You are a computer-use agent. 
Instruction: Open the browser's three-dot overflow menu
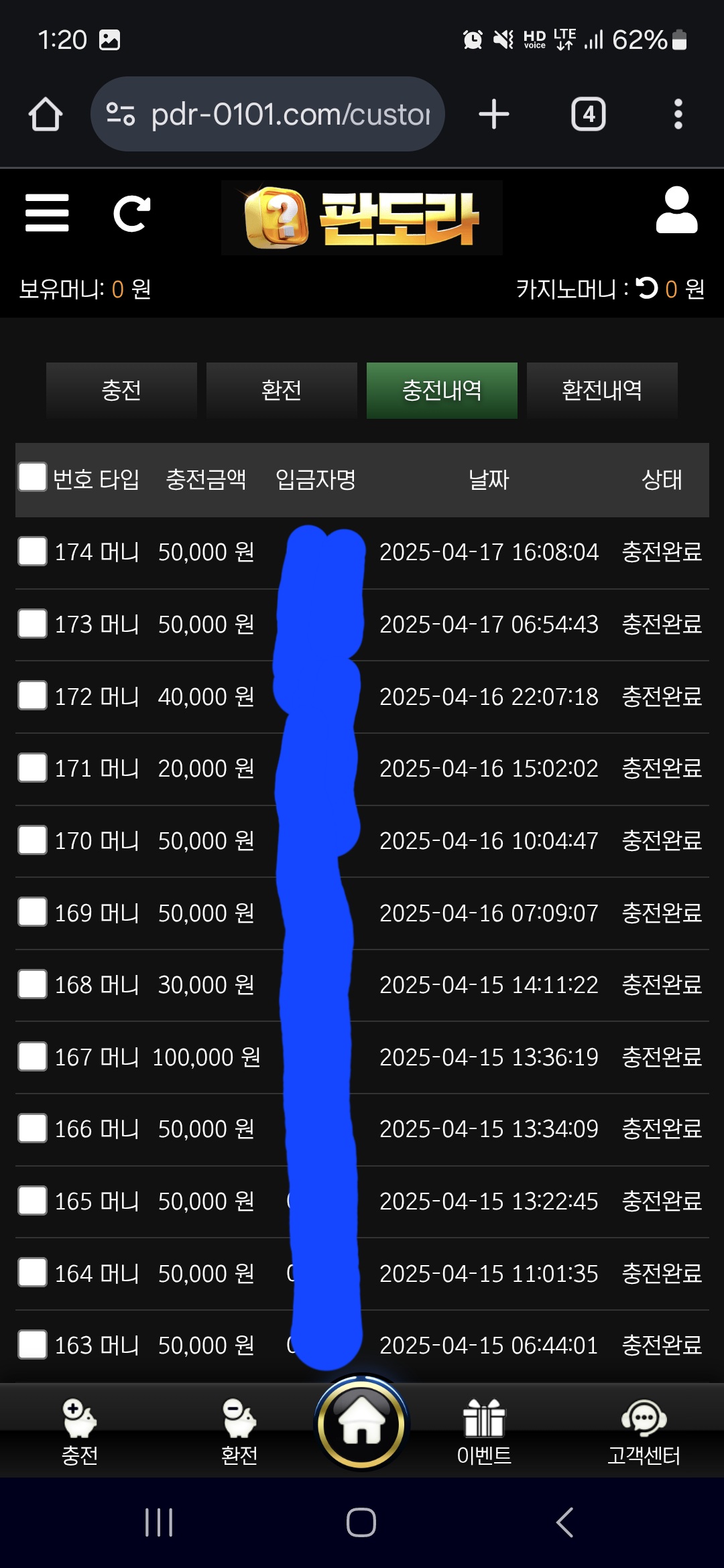pyautogui.click(x=678, y=114)
